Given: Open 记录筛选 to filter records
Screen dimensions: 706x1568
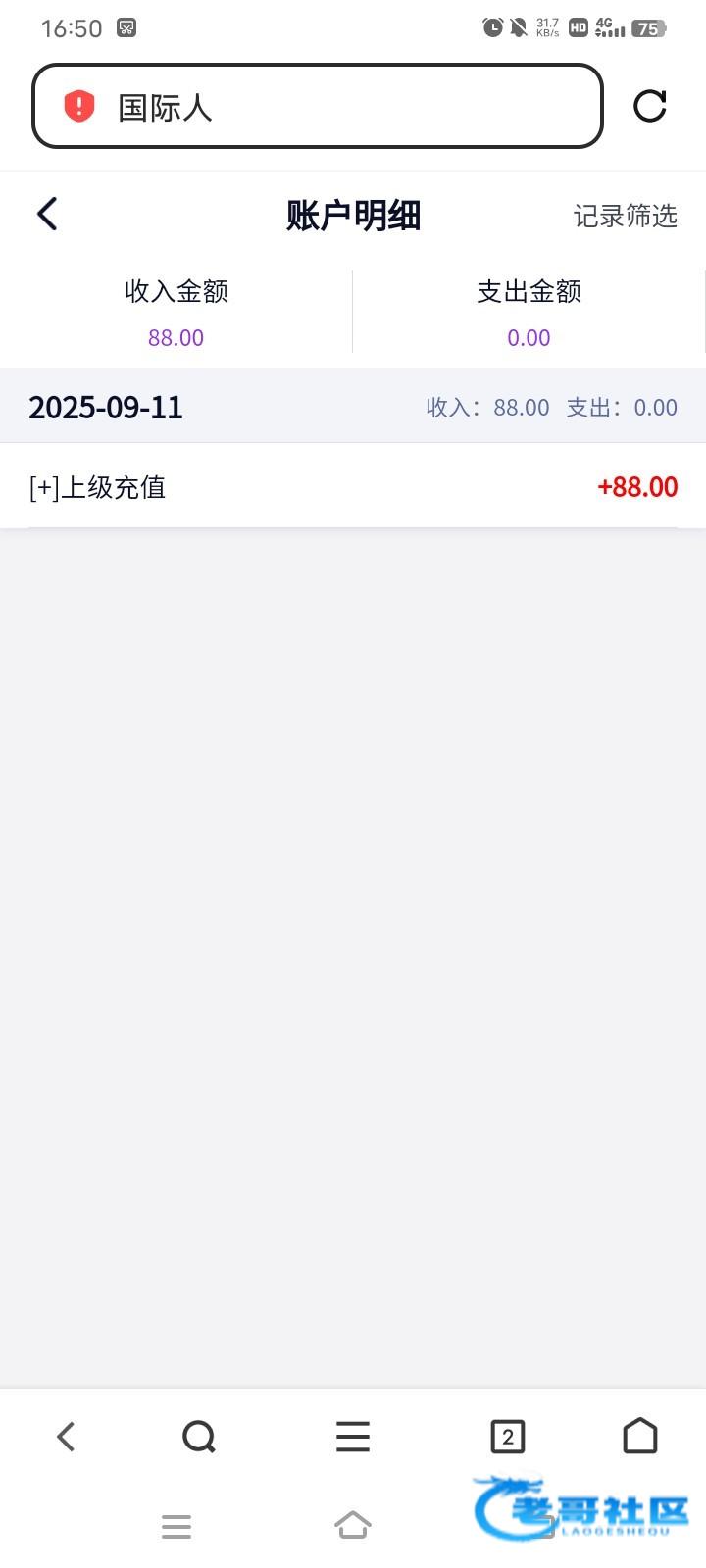Looking at the screenshot, I should [625, 216].
